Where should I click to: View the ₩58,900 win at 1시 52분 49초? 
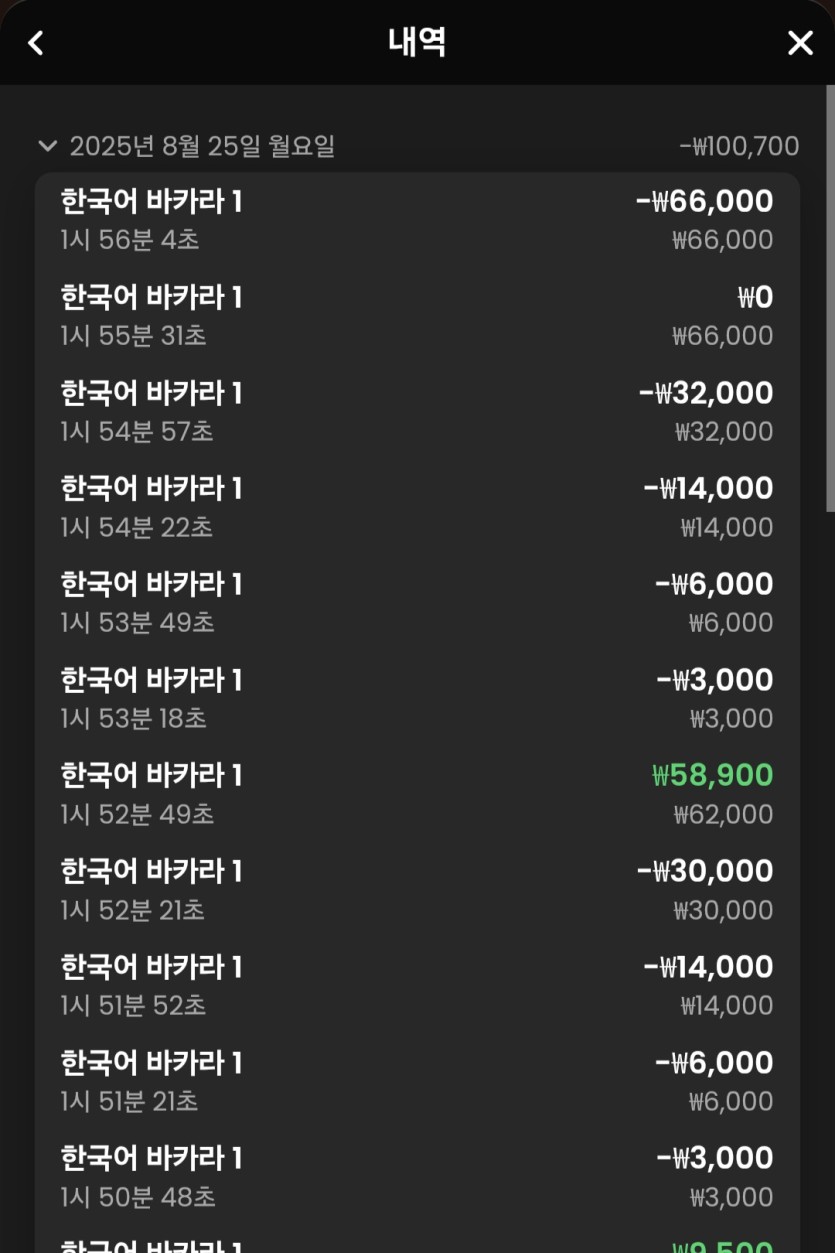tap(417, 794)
